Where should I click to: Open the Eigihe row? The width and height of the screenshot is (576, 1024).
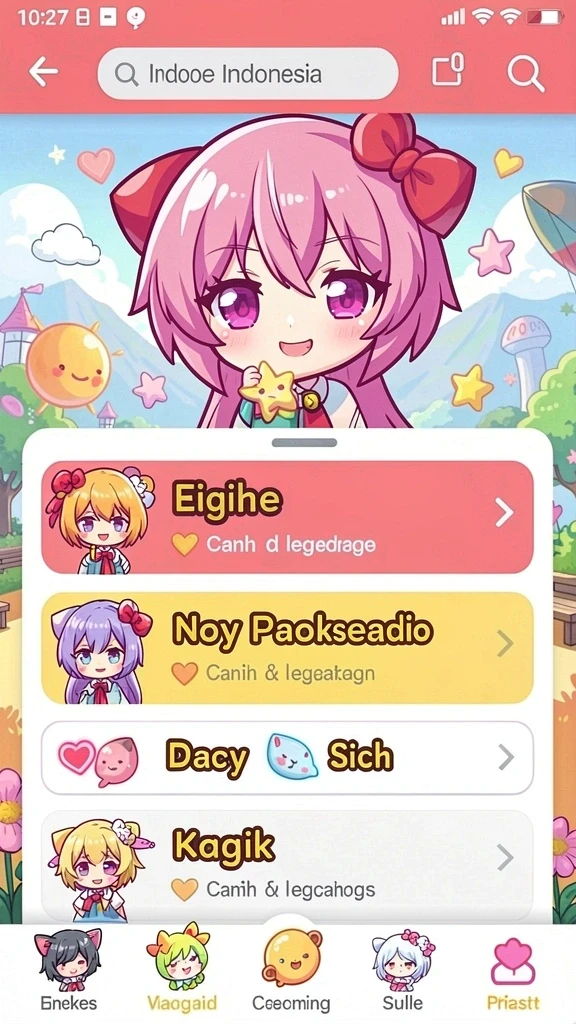click(287, 517)
